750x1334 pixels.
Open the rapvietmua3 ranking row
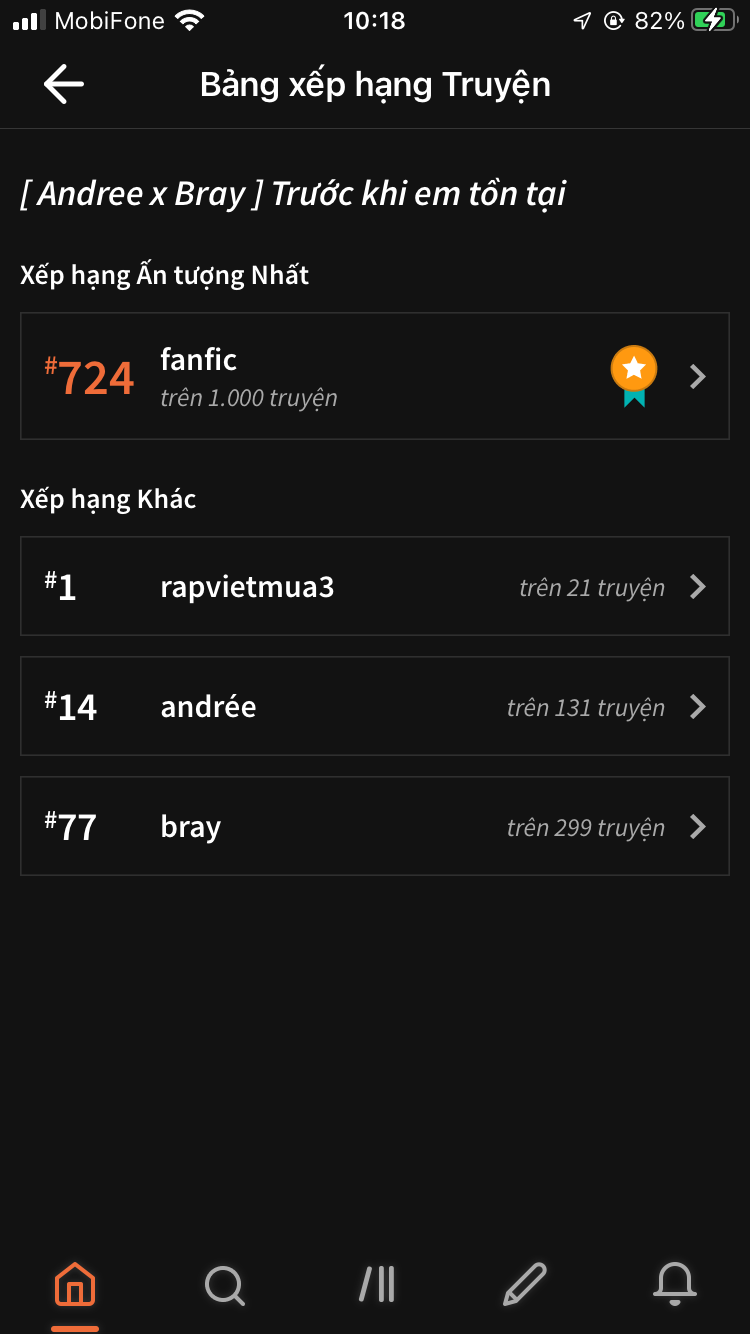click(375, 586)
